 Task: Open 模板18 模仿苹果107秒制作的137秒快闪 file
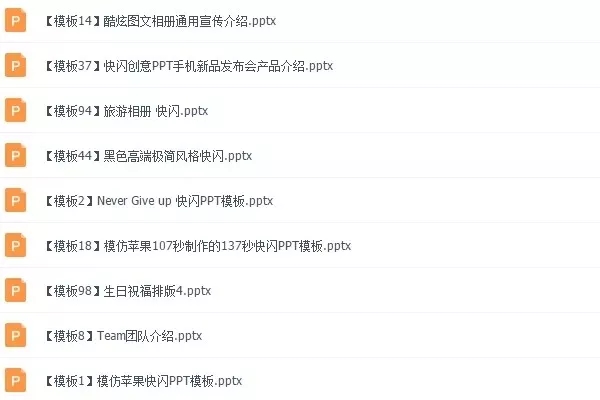click(197, 245)
